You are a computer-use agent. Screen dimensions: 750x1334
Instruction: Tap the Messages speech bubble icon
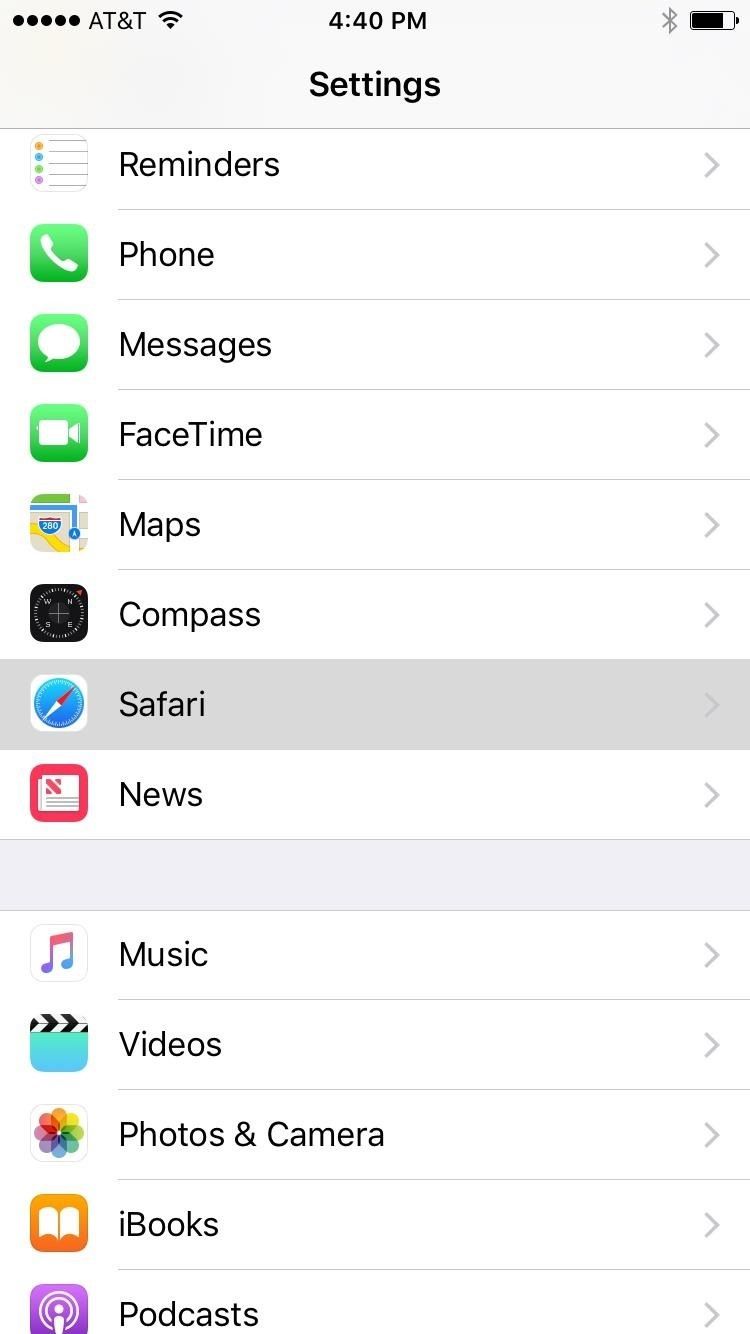coord(59,344)
